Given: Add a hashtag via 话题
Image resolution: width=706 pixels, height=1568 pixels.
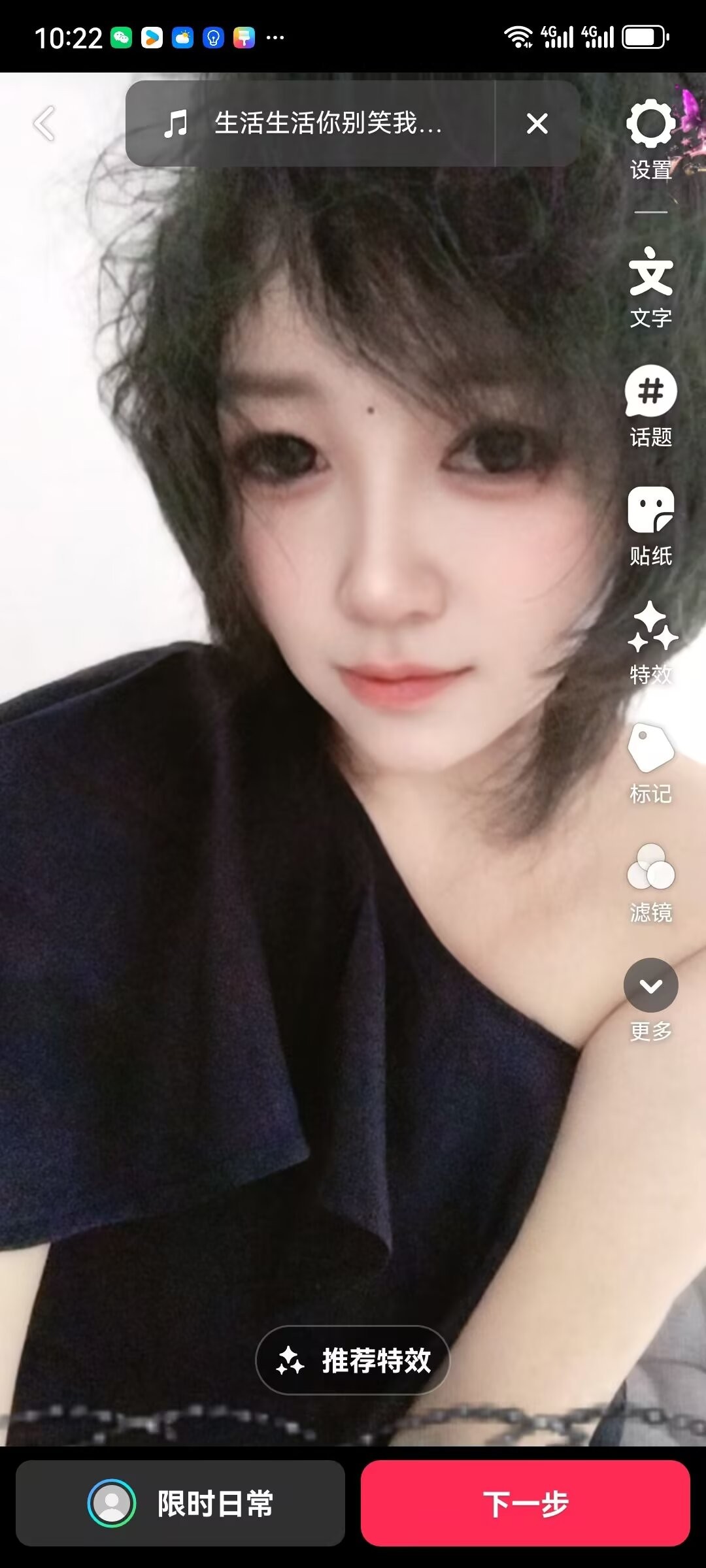Looking at the screenshot, I should click(x=650, y=405).
